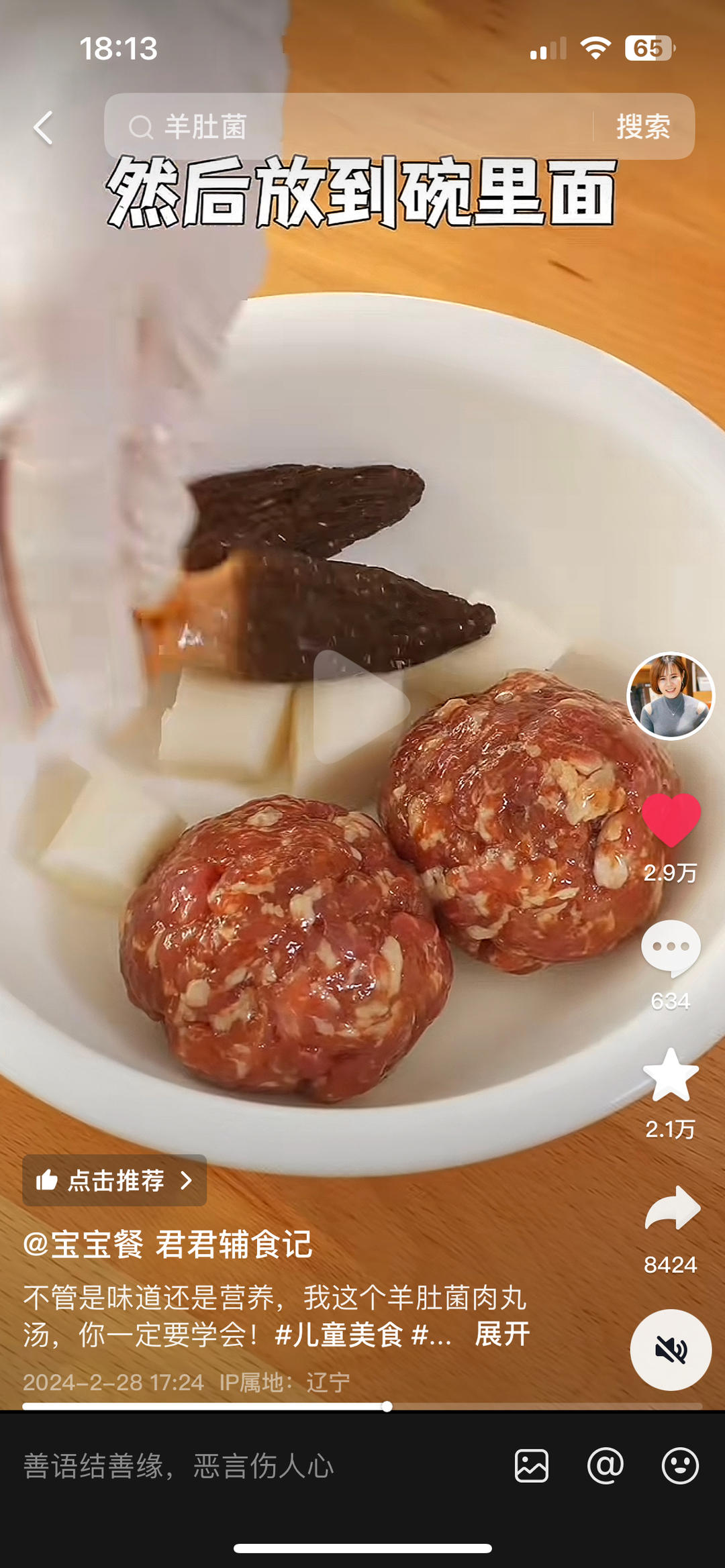Mention someone with the @ icon
Screen dimensions: 725x1568
[606, 1465]
